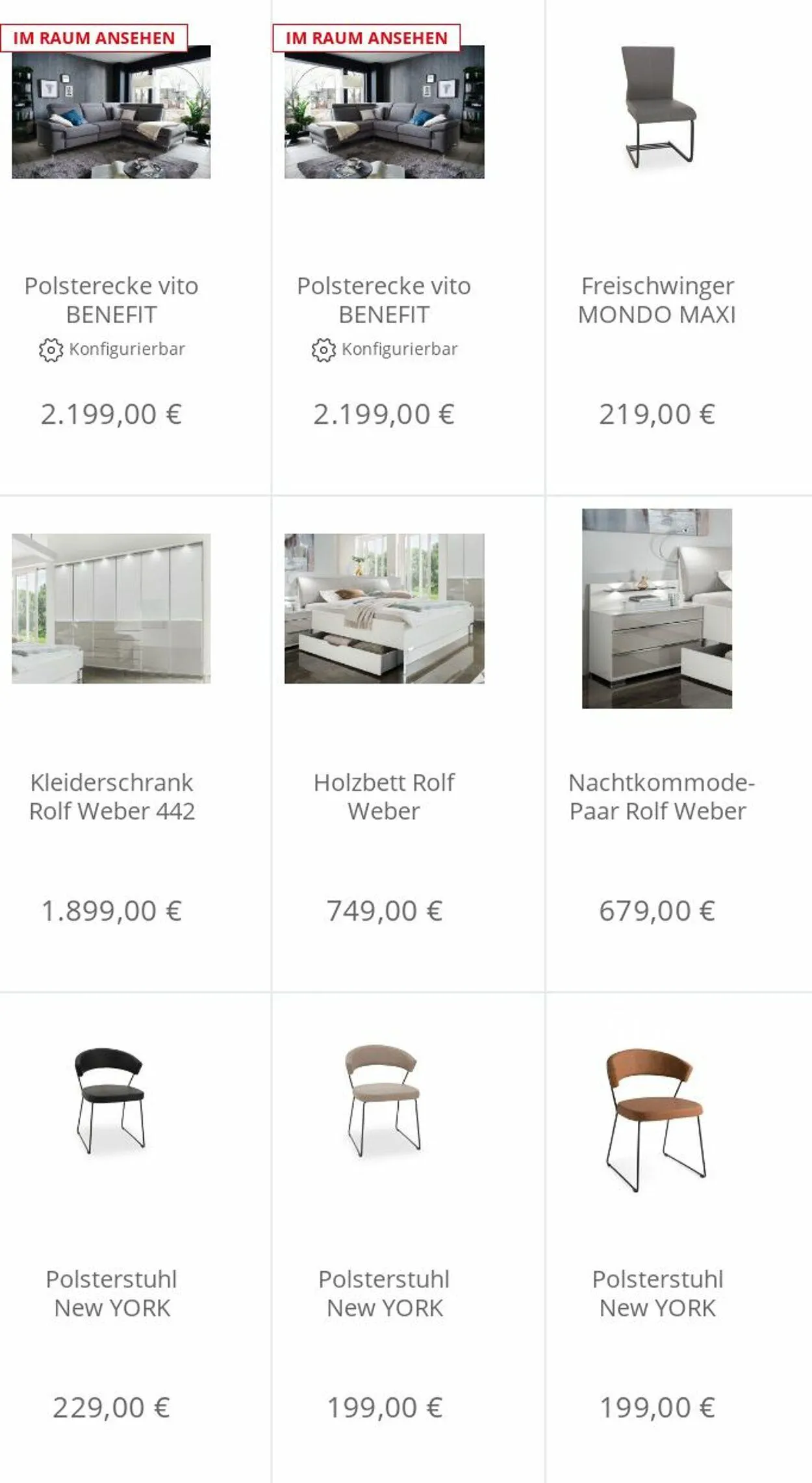View Kleiderschrank Rolf Weber 442 details
The height and width of the screenshot is (1483, 812).
(112, 797)
